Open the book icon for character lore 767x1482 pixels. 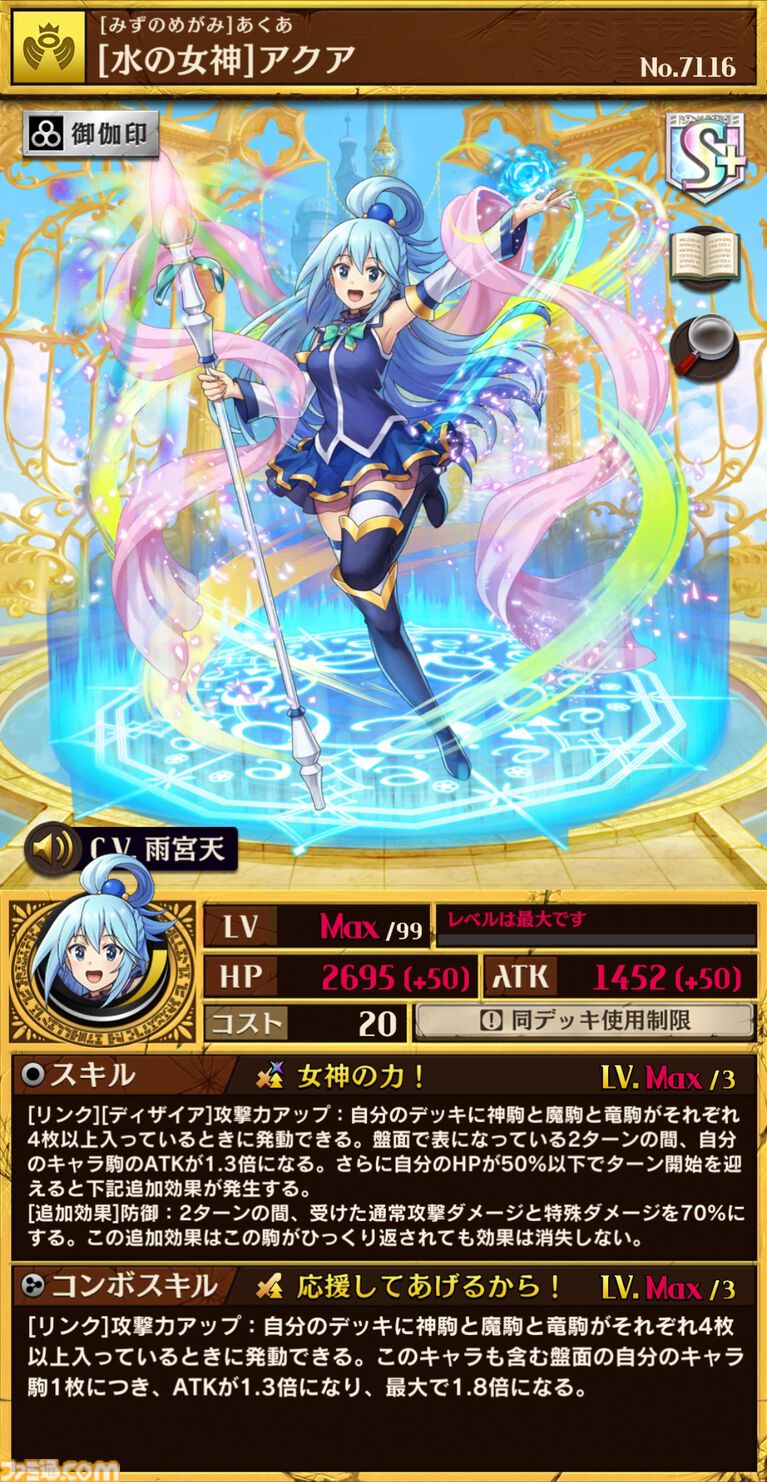[704, 258]
